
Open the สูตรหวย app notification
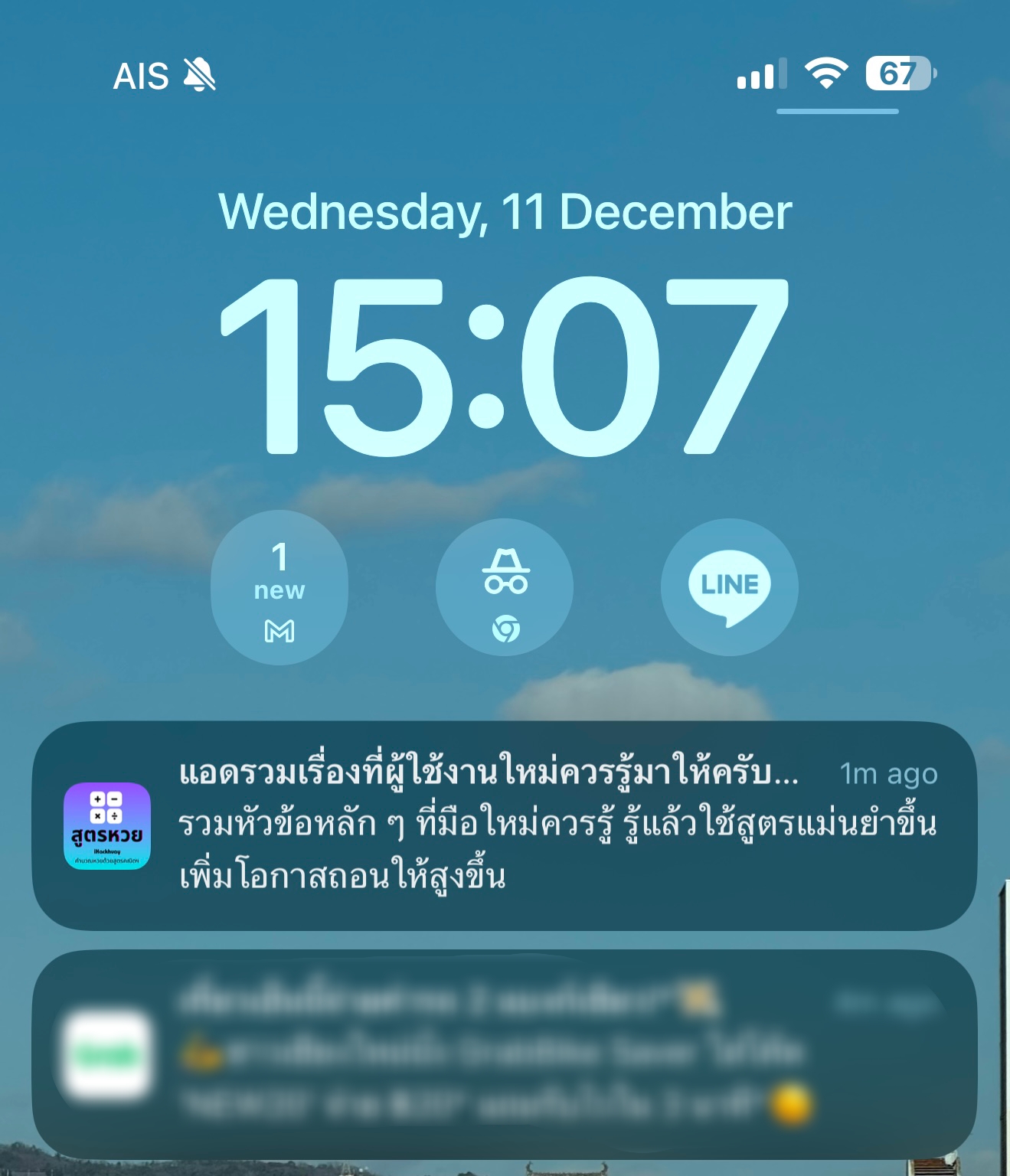(x=504, y=825)
